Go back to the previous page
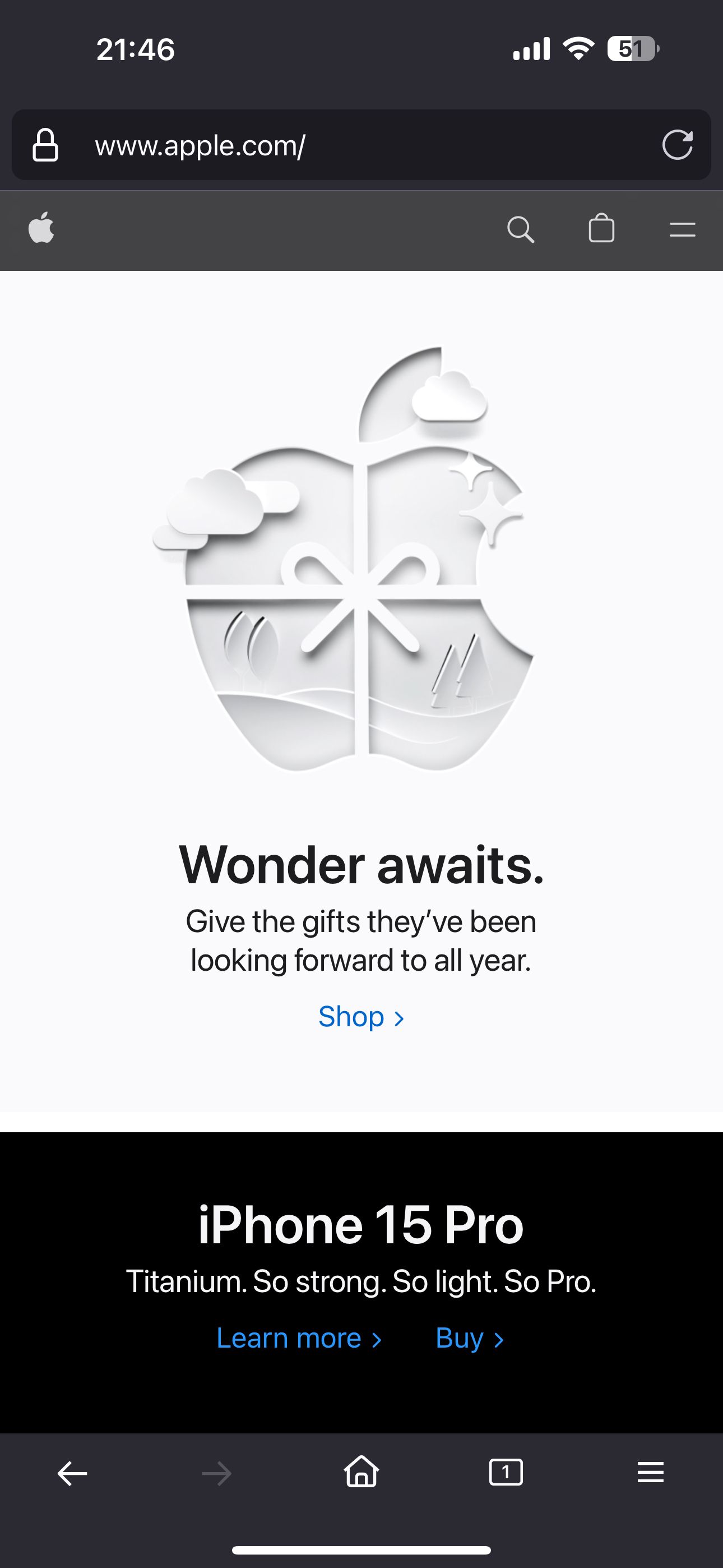The height and width of the screenshot is (1568, 723). click(x=72, y=1474)
